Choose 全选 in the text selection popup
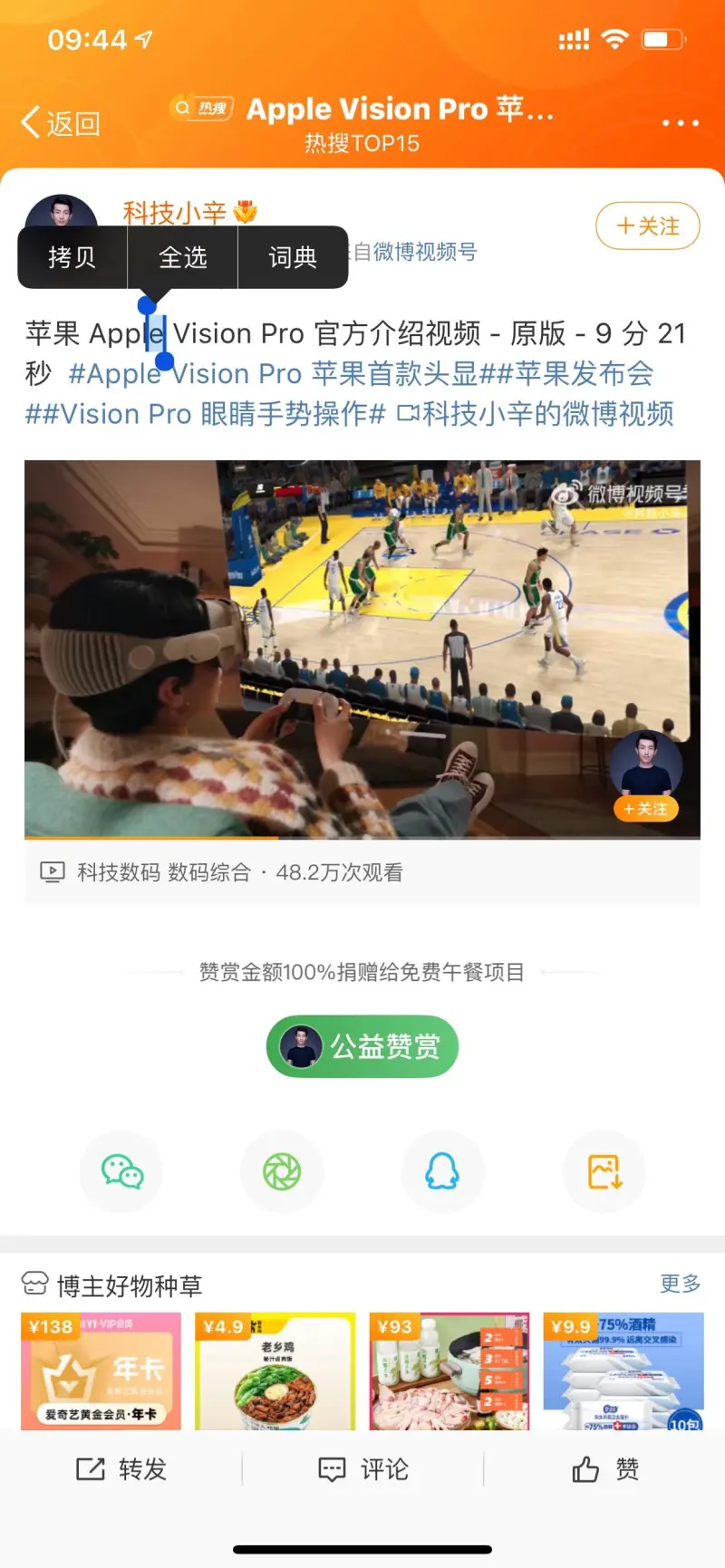This screenshot has width=725, height=1568. click(183, 257)
